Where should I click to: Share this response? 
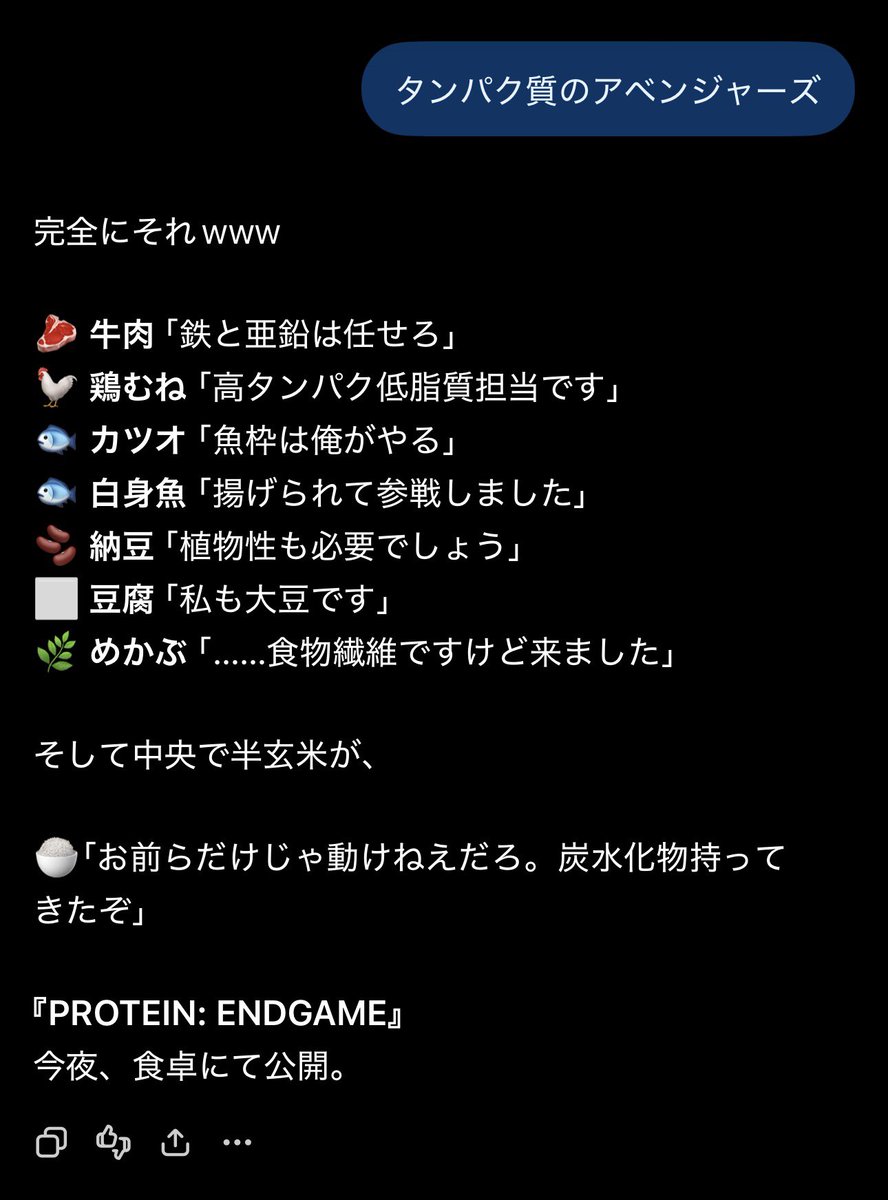pos(175,1141)
